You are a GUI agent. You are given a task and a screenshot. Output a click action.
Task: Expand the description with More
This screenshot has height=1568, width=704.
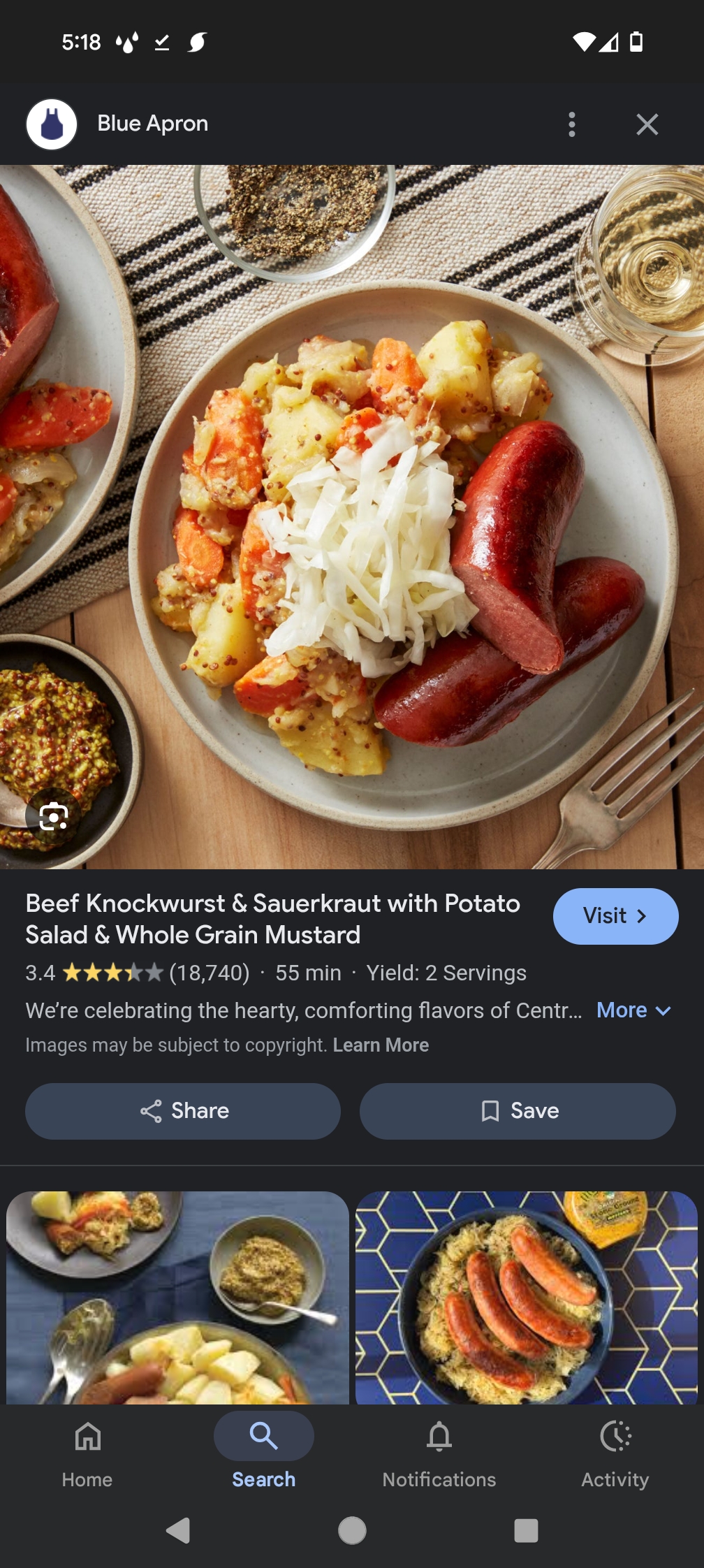633,1010
